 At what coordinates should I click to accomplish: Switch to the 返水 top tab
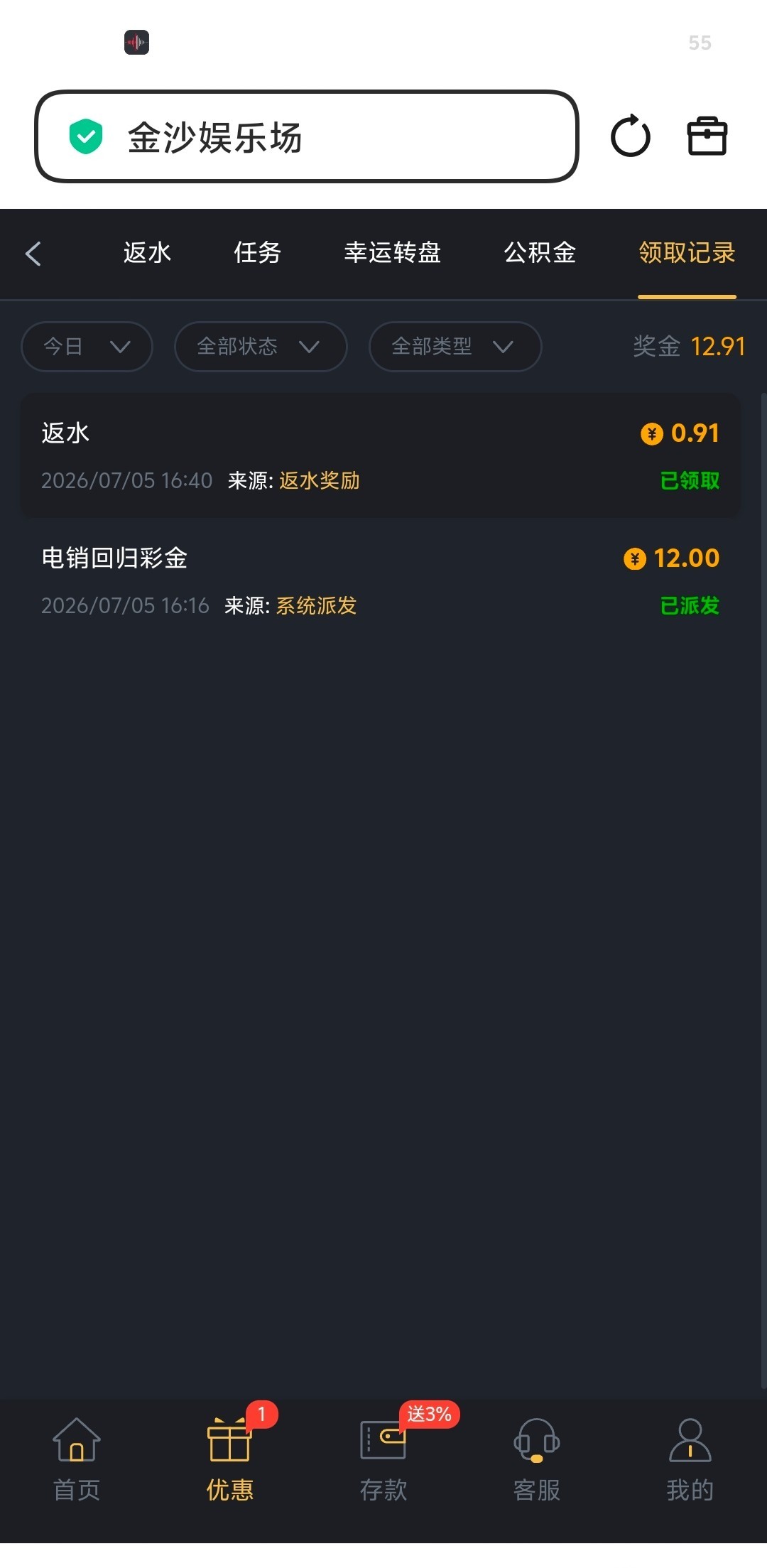point(148,253)
